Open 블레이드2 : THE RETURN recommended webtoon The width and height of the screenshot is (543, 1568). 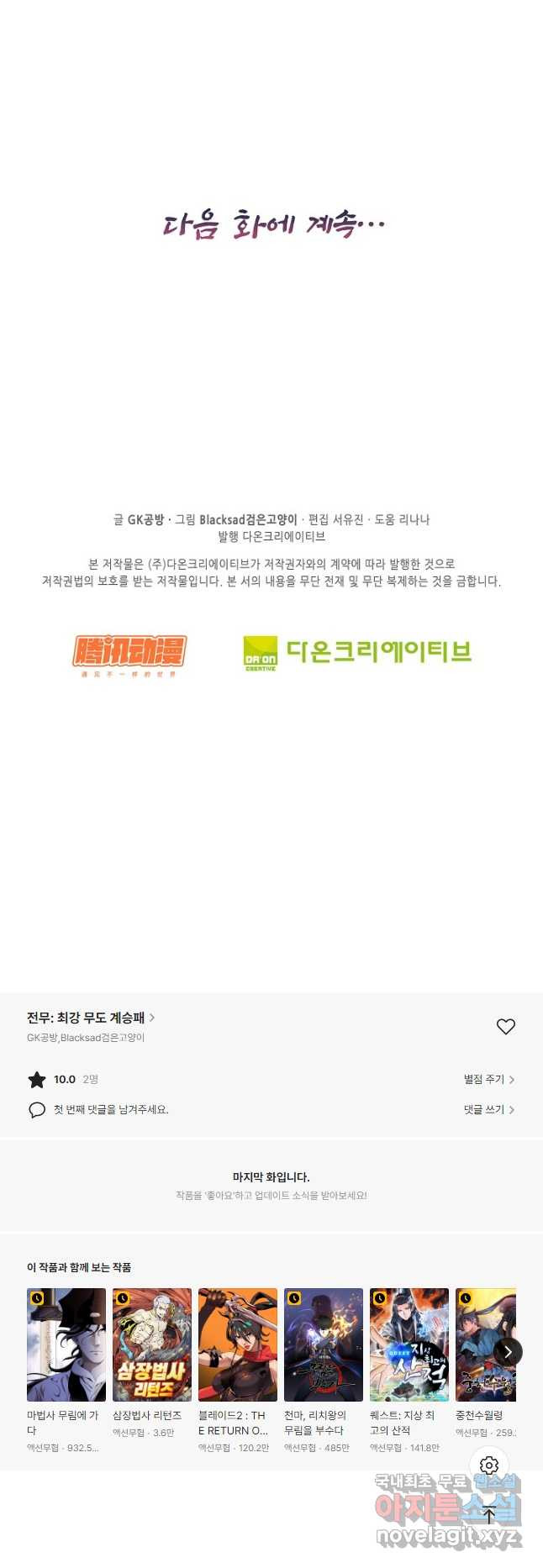(x=238, y=1344)
